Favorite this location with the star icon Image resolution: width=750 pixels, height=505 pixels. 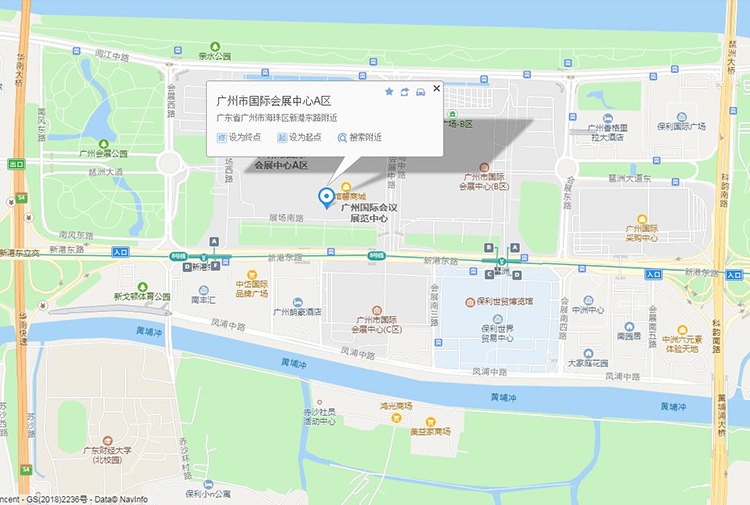tap(389, 92)
